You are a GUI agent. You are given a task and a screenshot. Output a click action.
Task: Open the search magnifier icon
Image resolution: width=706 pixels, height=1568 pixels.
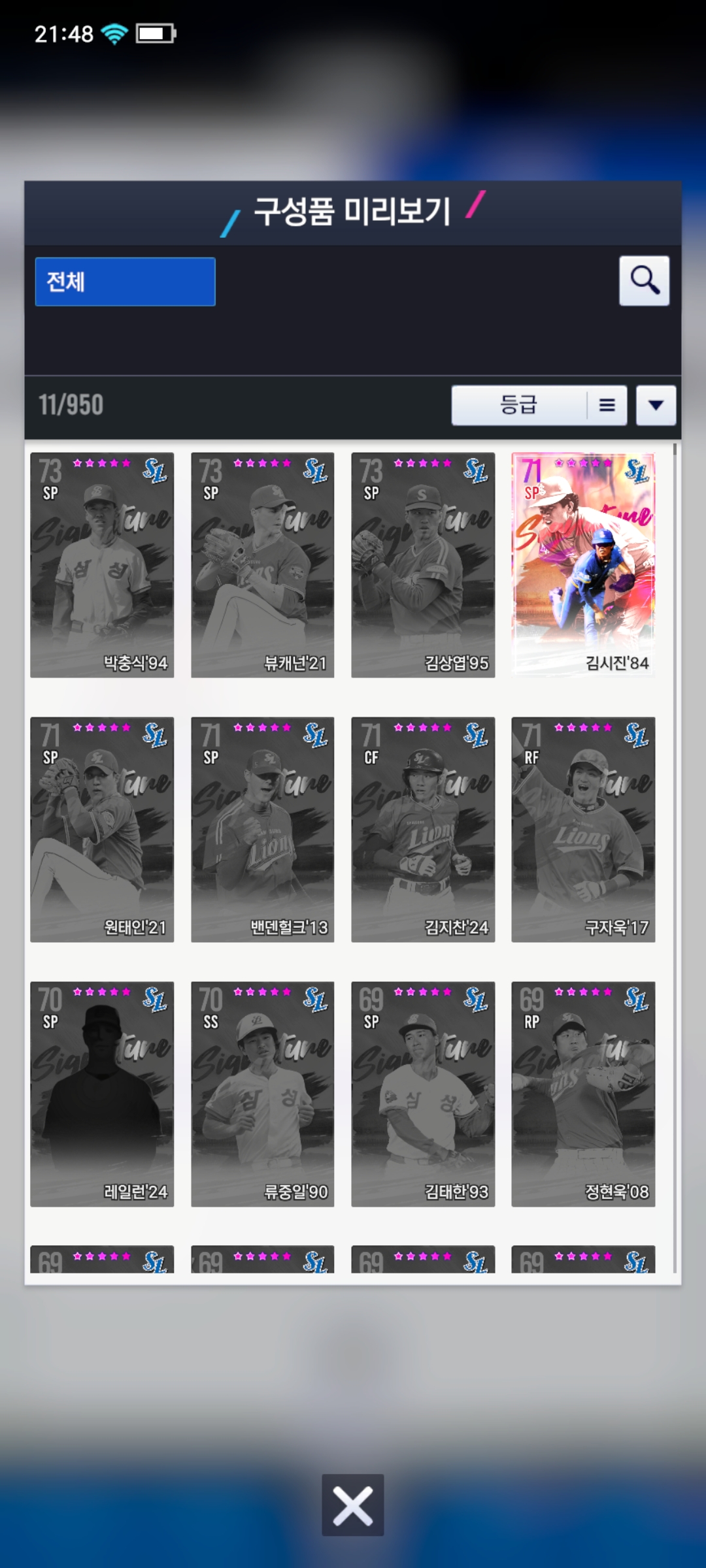click(x=644, y=281)
